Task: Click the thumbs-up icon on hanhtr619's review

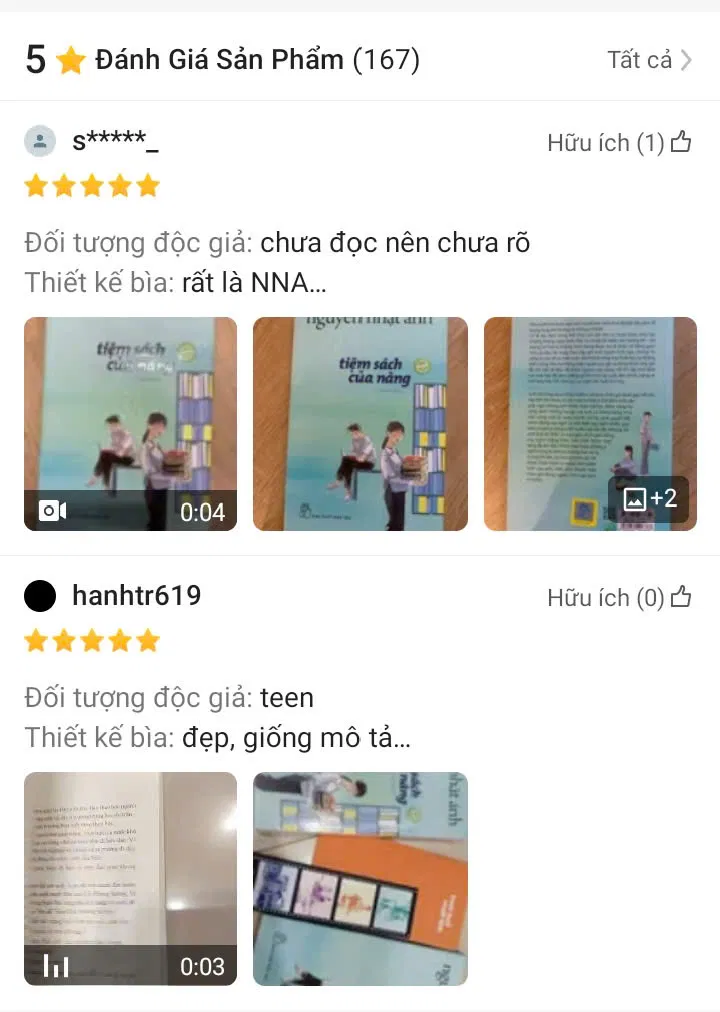Action: pos(681,596)
